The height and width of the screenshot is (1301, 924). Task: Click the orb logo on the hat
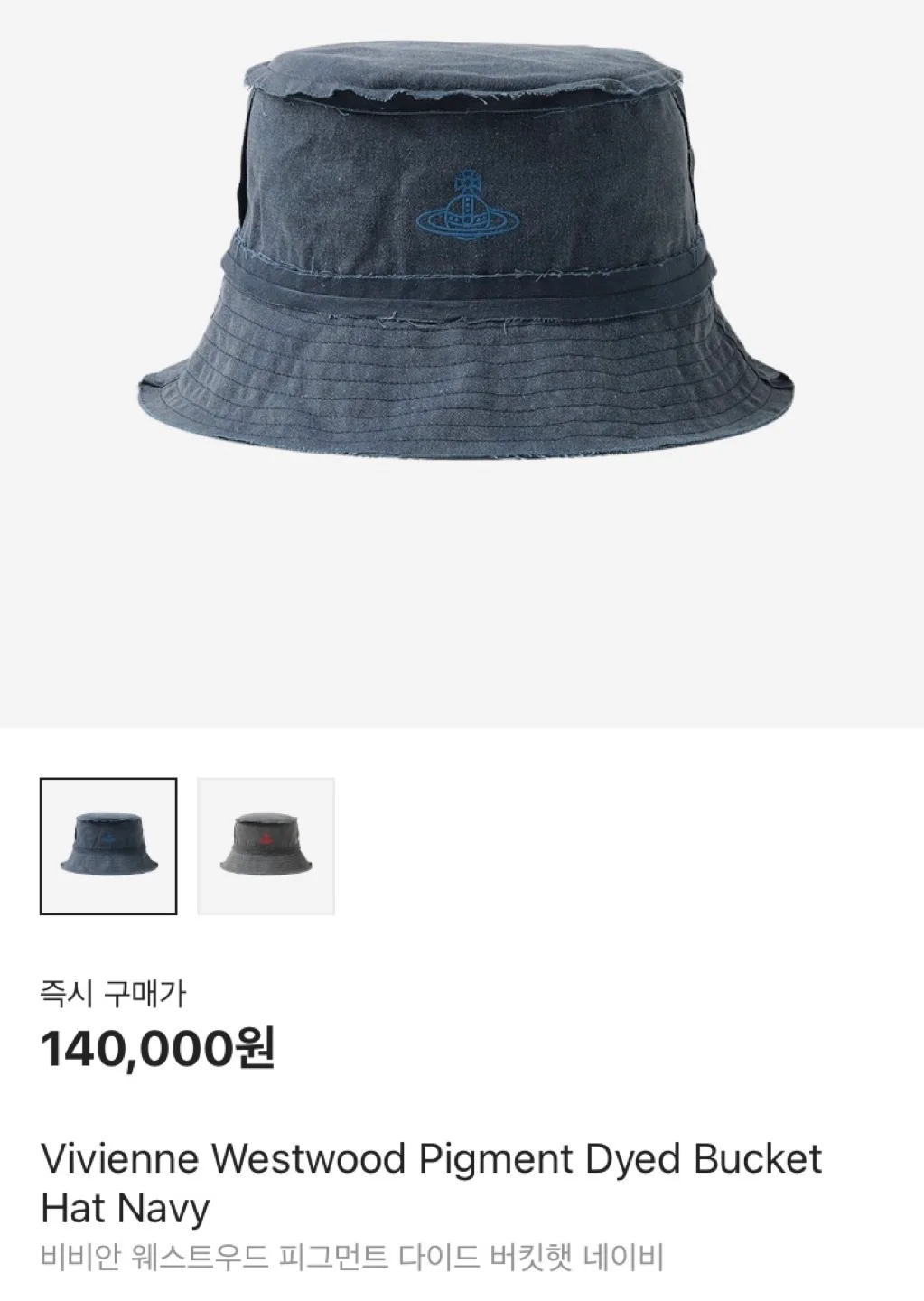466,208
